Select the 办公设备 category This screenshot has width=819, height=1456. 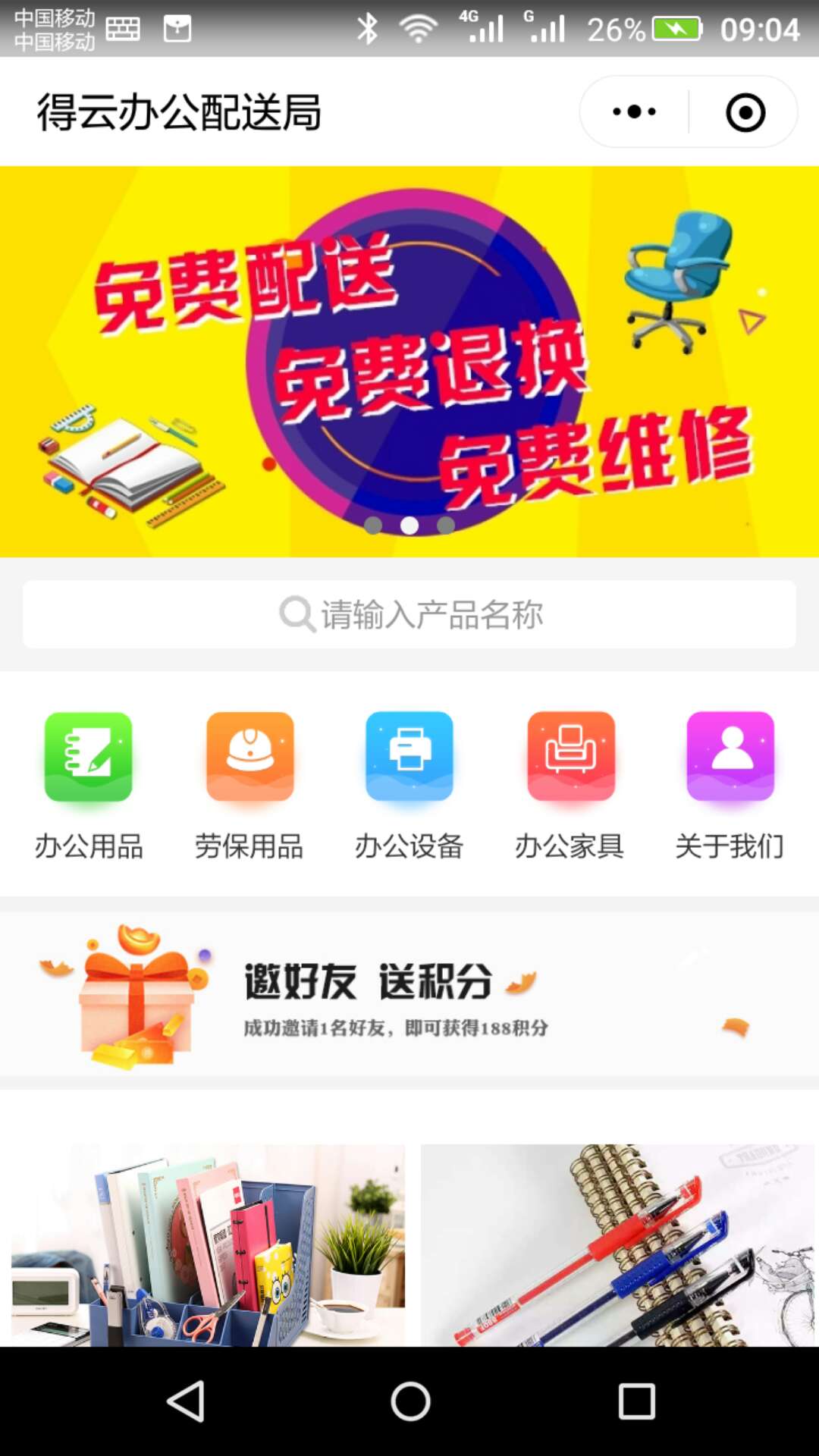pyautogui.click(x=409, y=784)
